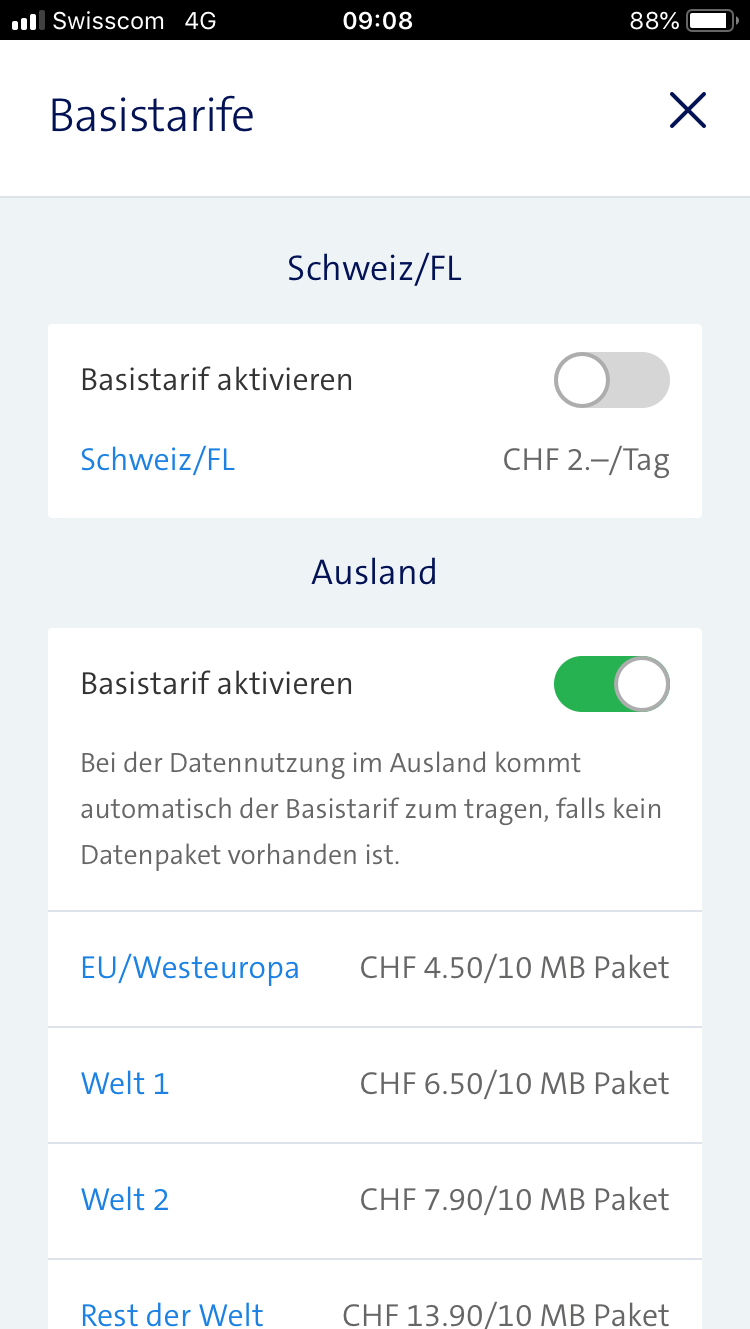Disable Basistarif aktivieren for Ausland

[x=611, y=684]
